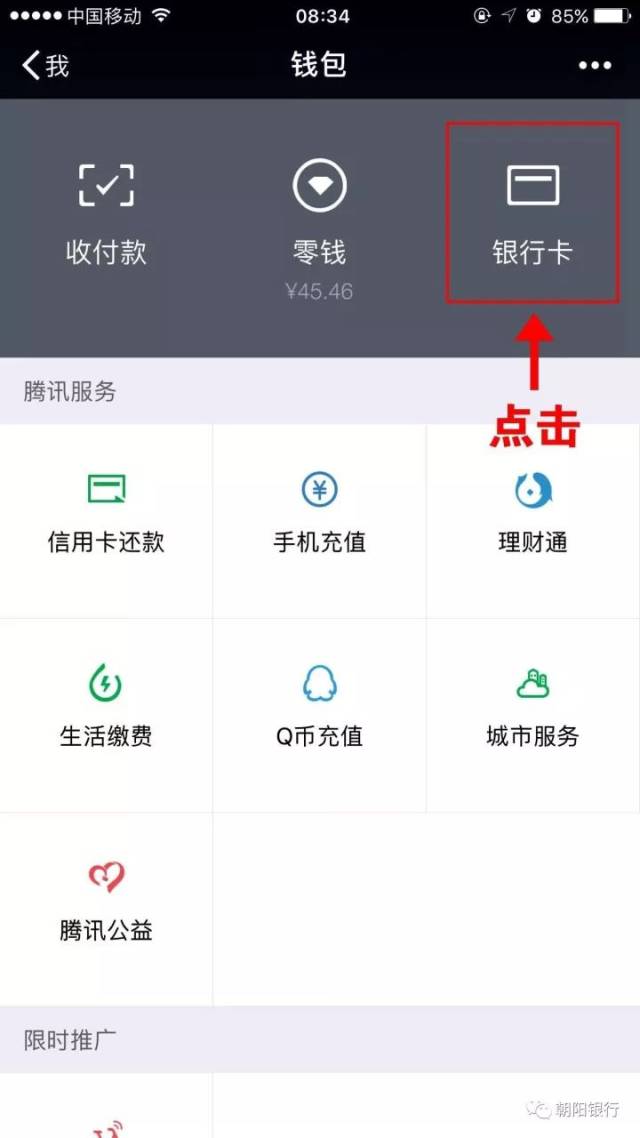Open 收付款 payment code

[x=106, y=215]
